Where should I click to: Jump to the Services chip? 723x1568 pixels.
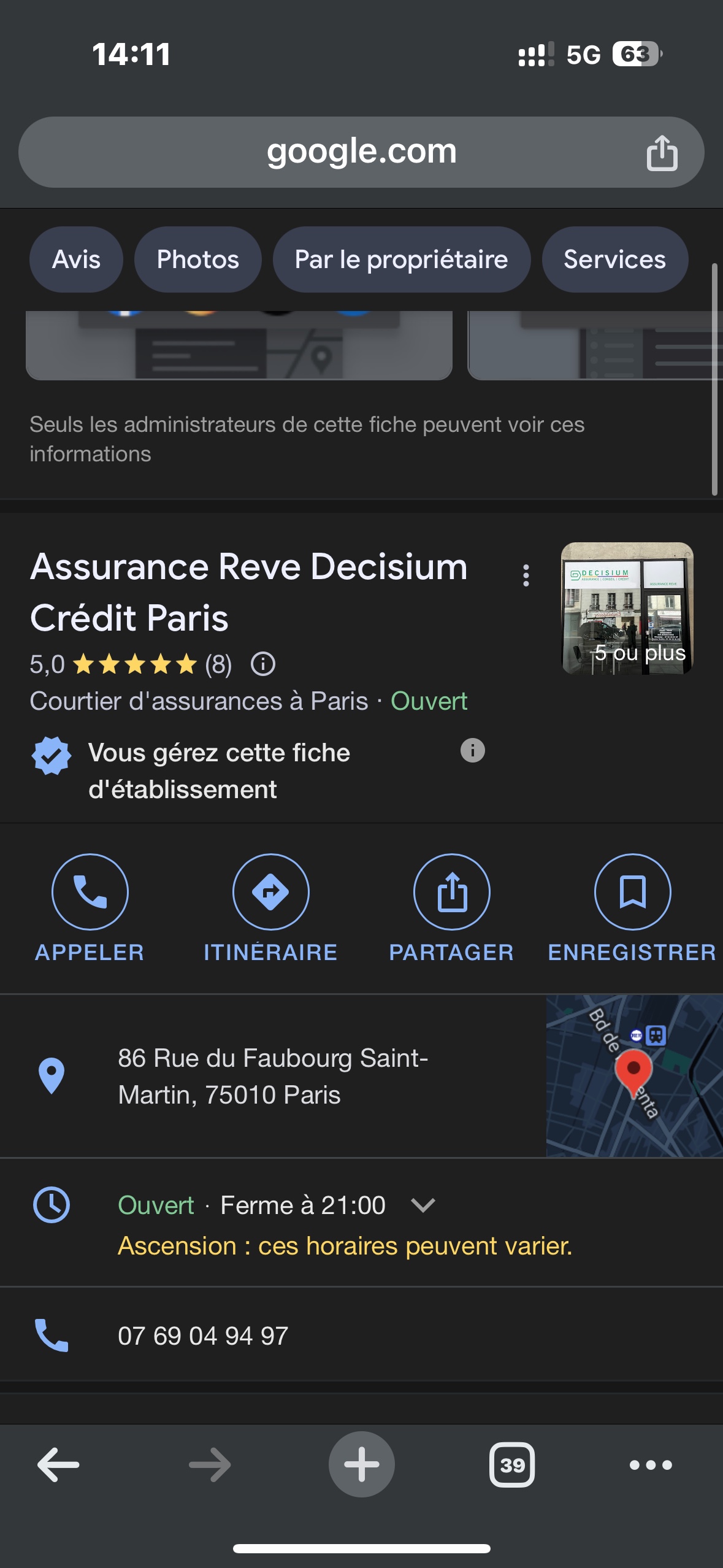(x=614, y=259)
